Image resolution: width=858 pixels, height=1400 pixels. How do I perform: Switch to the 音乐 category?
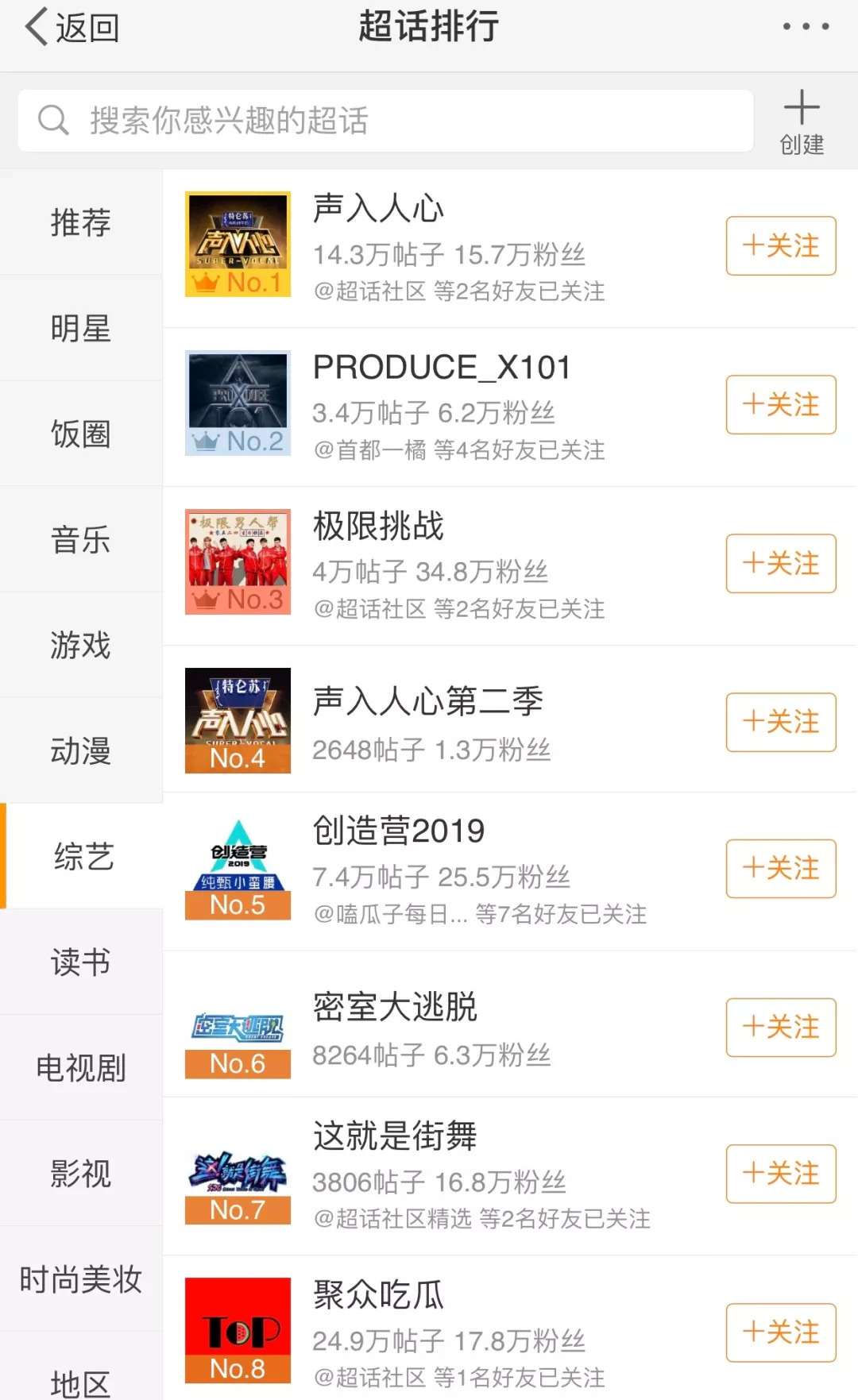point(81,540)
